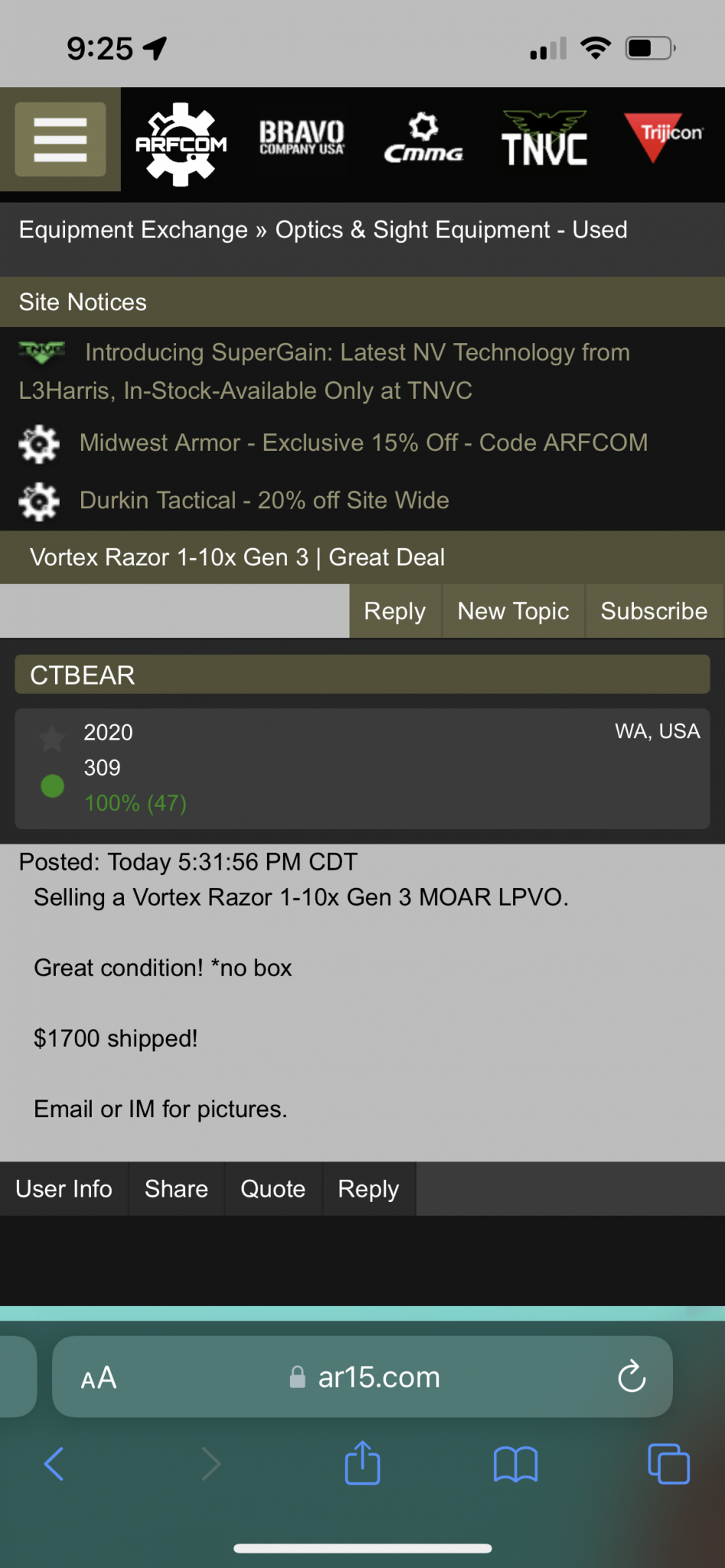Start a New Topic
The width and height of the screenshot is (725, 1568).
coord(513,611)
